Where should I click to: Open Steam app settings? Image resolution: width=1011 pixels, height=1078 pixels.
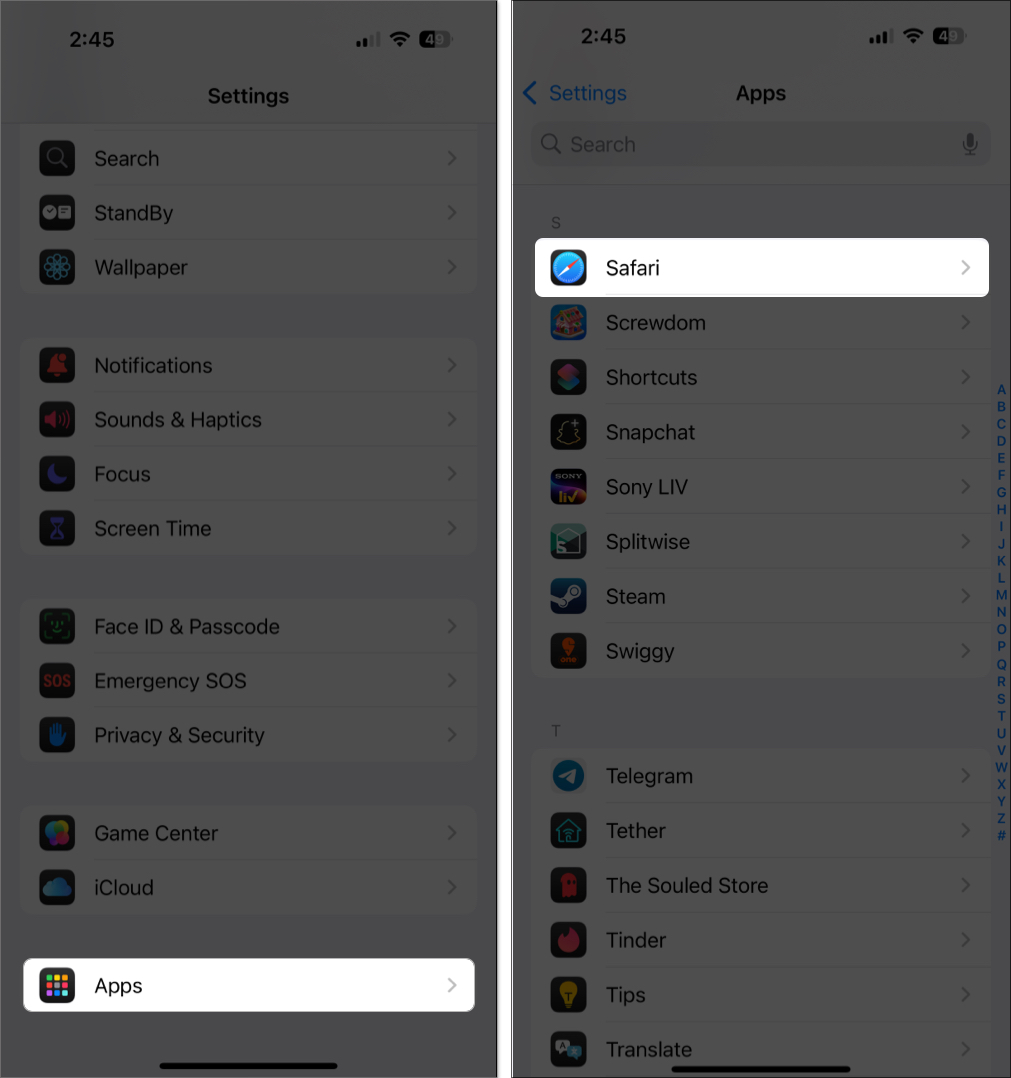pos(761,596)
